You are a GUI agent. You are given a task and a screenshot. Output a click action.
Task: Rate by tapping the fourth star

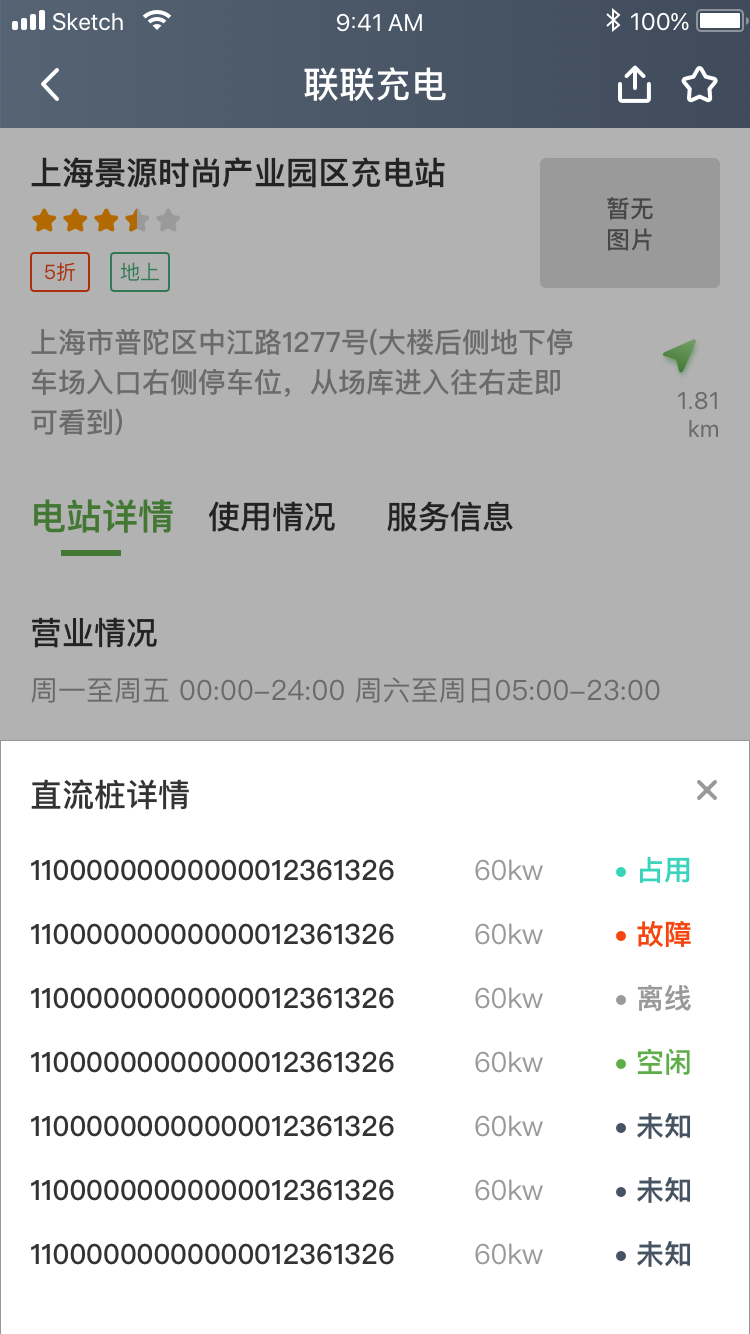tap(137, 219)
